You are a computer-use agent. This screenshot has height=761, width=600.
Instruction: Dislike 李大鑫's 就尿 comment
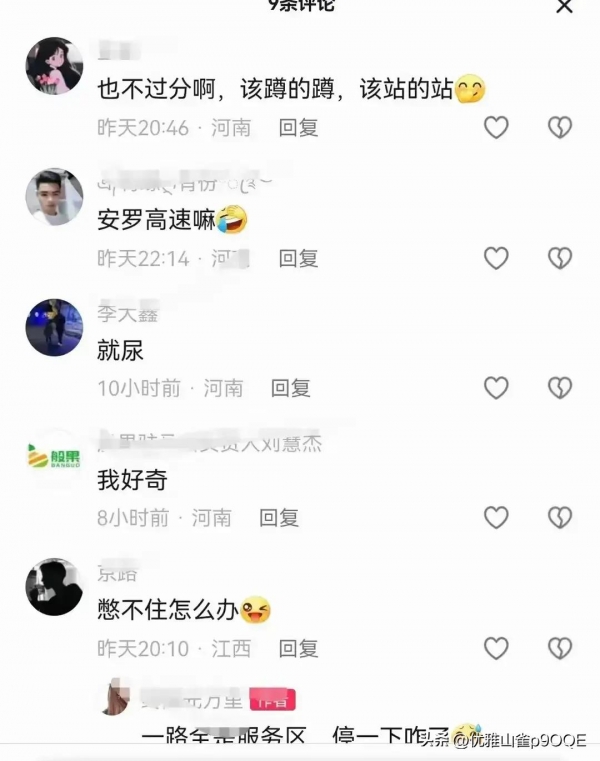(x=559, y=388)
